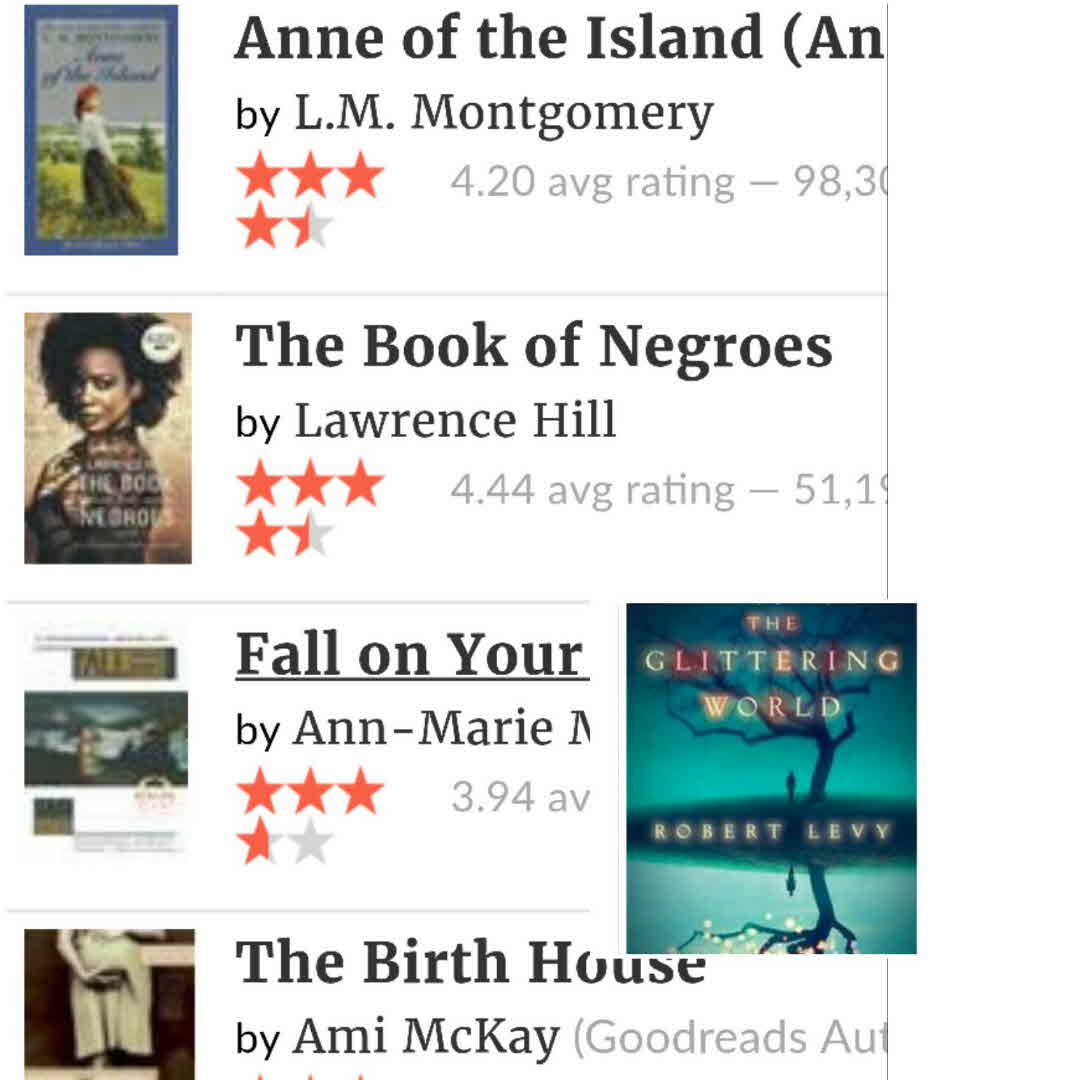View author Ami McKay's page

tap(425, 1038)
